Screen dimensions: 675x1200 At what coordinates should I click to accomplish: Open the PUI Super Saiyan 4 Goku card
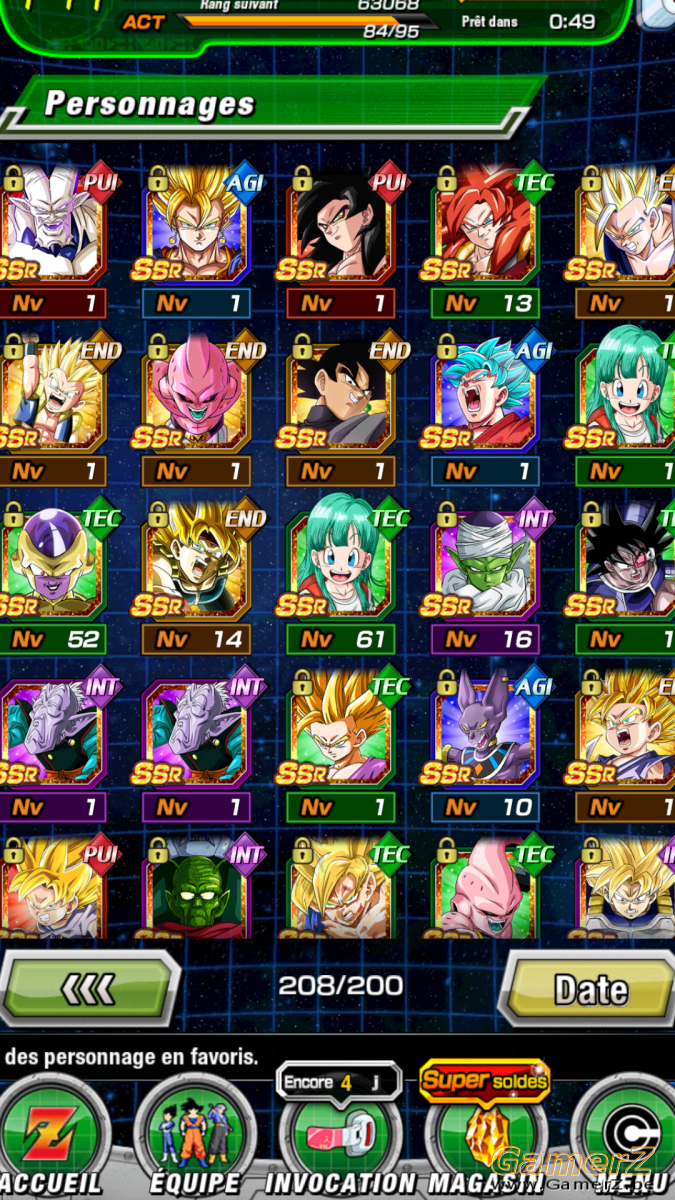340,242
